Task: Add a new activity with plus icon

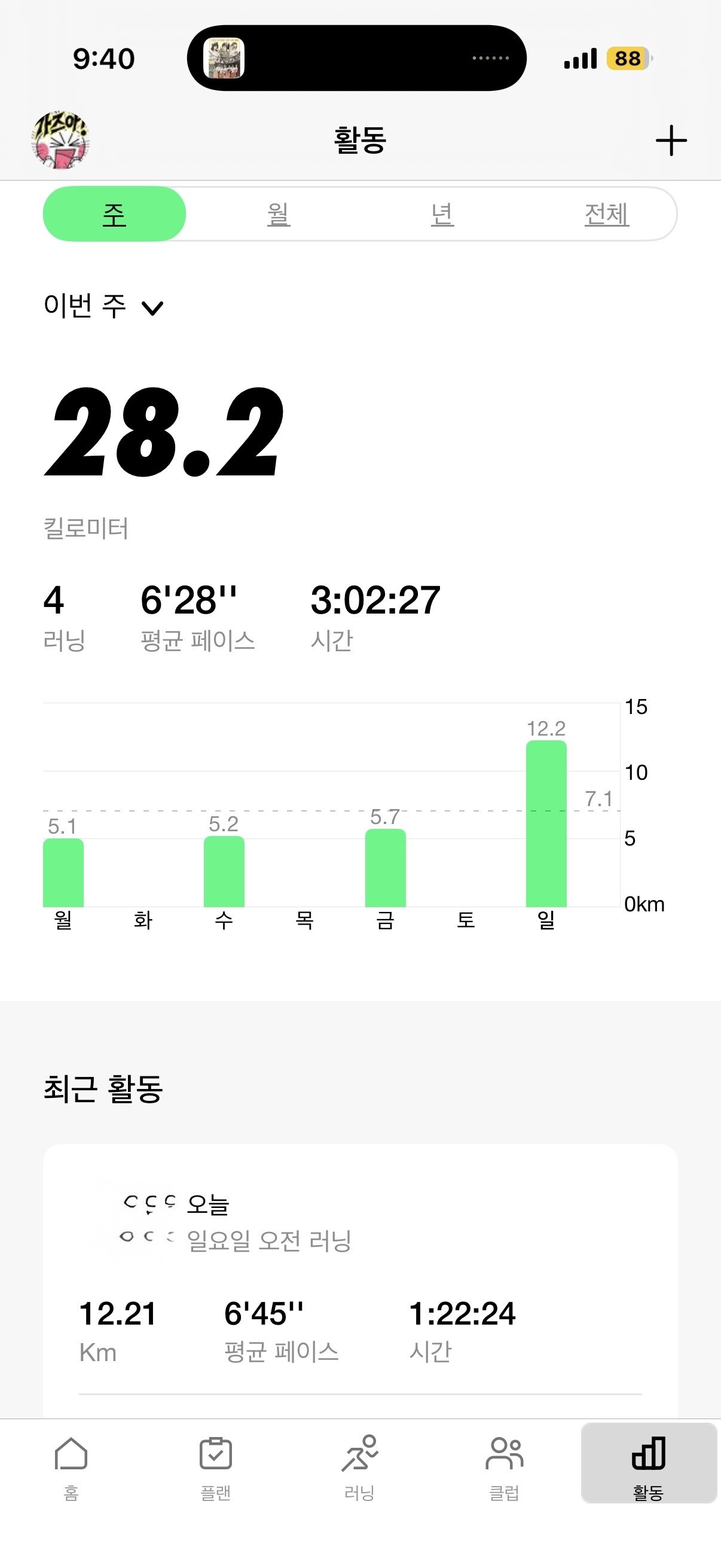Action: (671, 141)
